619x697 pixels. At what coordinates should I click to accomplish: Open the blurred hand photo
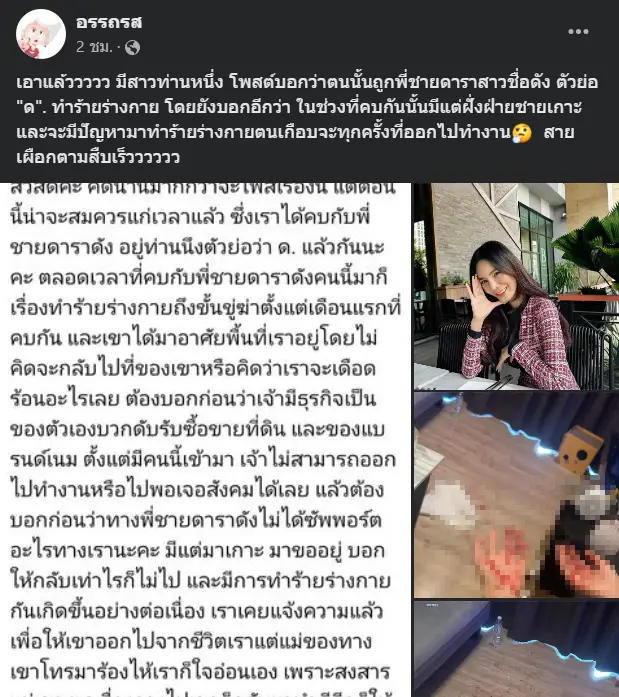coord(515,495)
